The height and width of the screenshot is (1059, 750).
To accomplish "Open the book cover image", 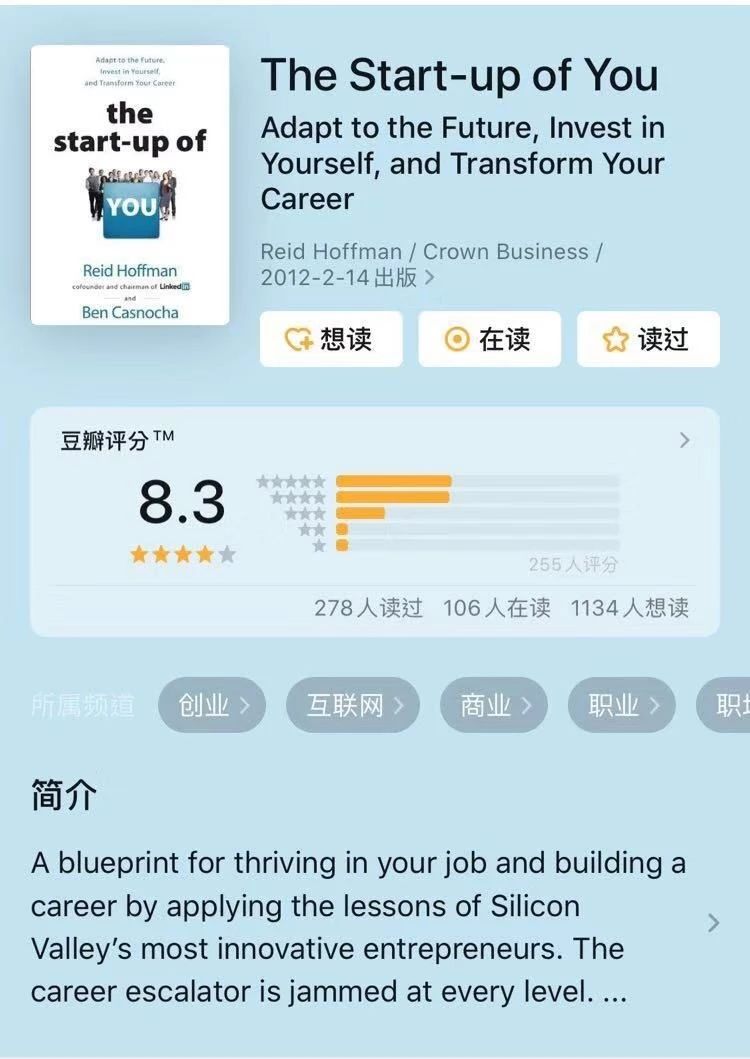I will click(x=130, y=185).
